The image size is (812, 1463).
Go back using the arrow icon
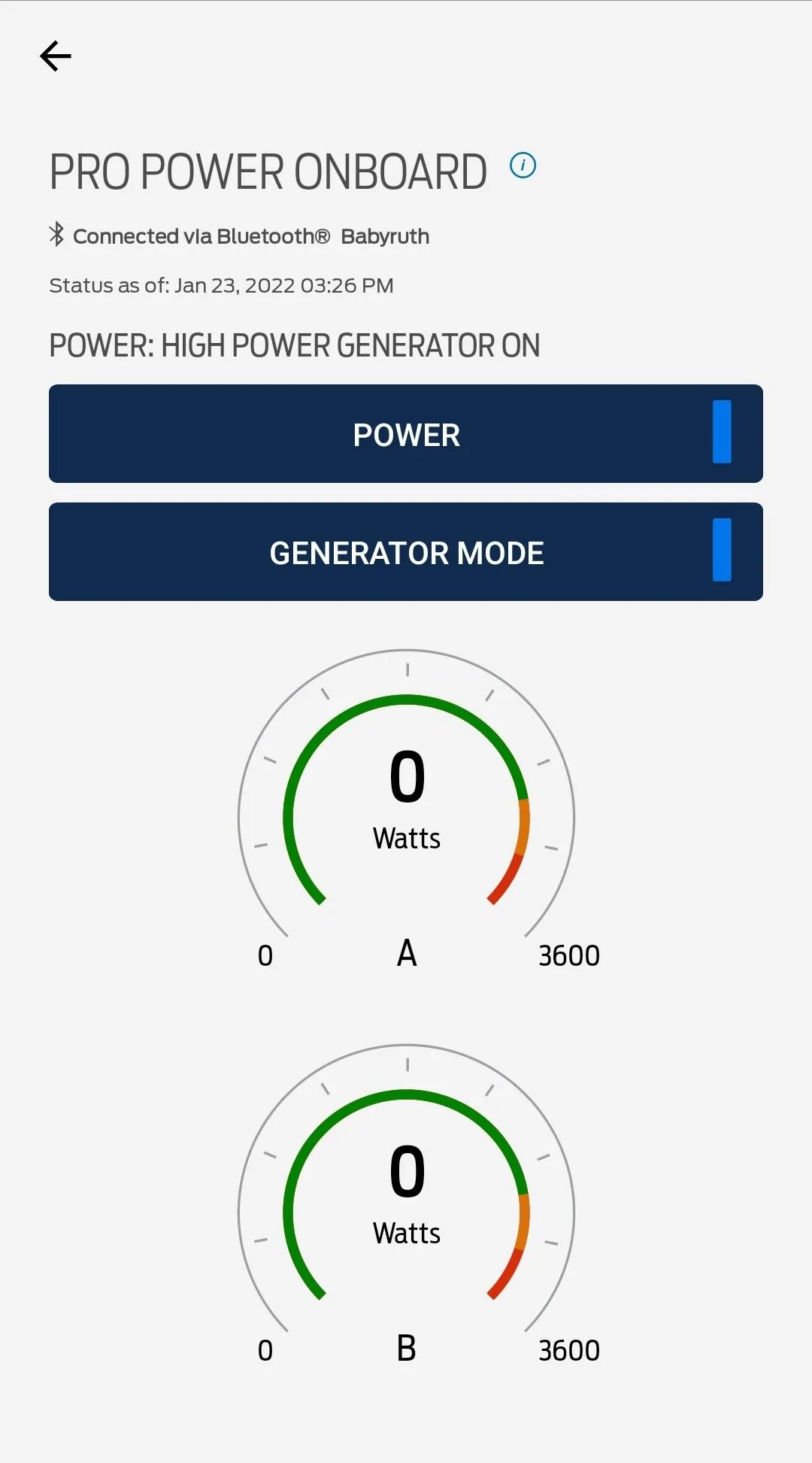point(56,56)
